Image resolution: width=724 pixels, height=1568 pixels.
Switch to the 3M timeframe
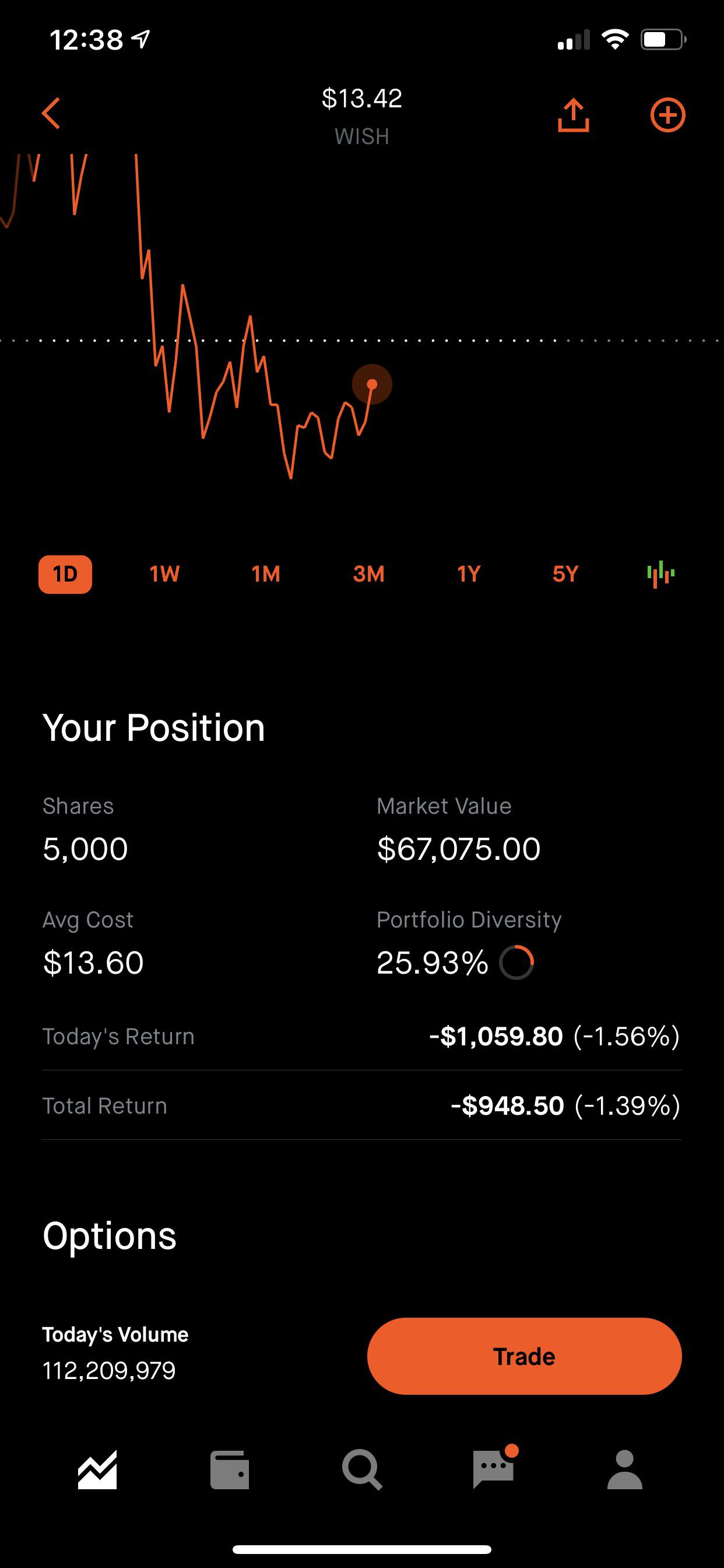point(368,573)
